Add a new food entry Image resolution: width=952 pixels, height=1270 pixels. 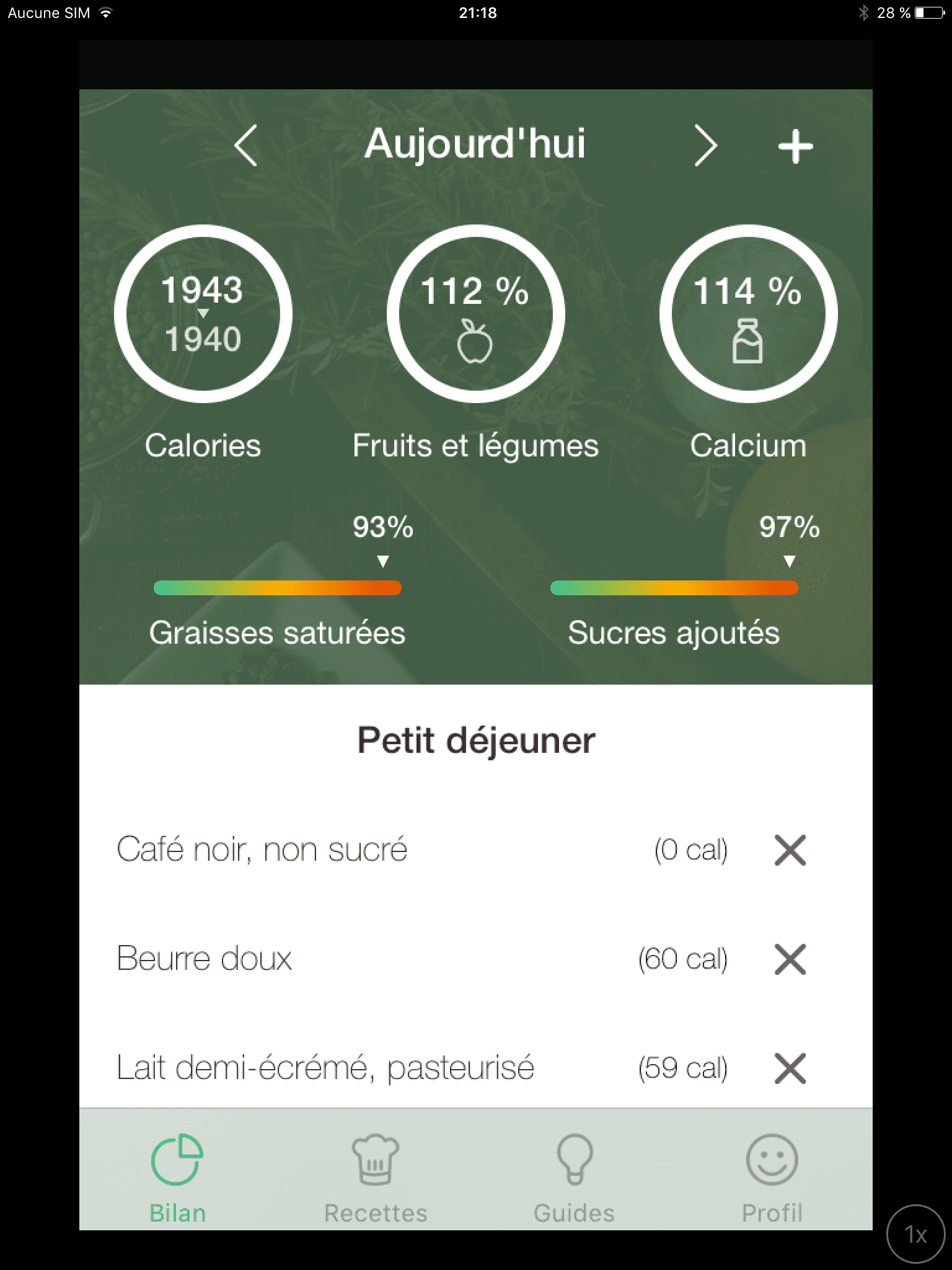click(x=795, y=147)
